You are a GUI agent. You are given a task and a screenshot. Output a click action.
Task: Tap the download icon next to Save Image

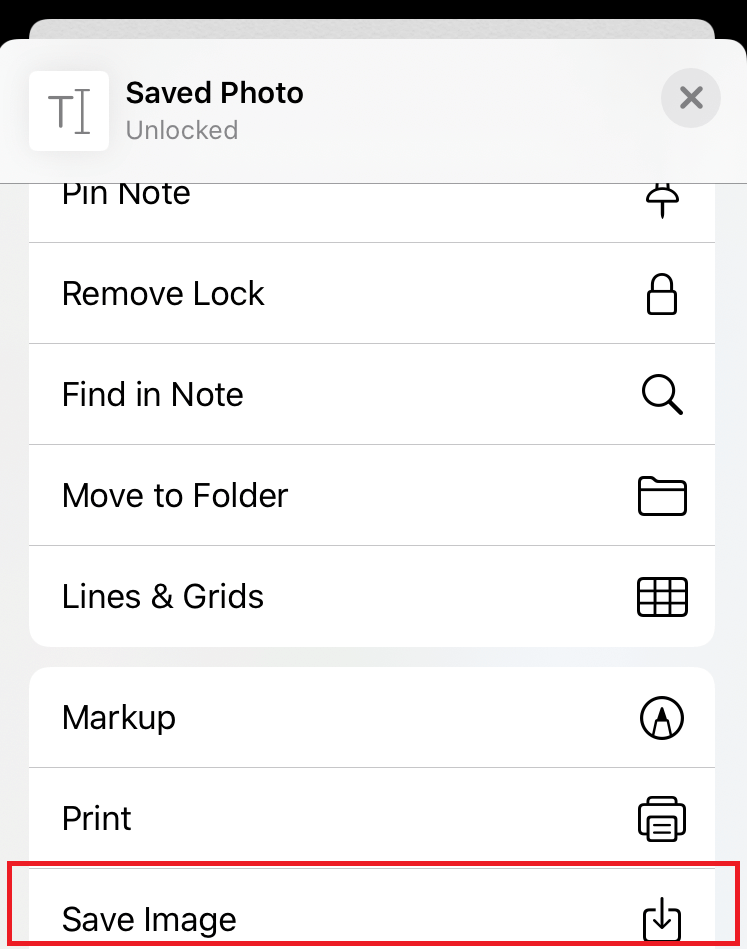coord(662,918)
